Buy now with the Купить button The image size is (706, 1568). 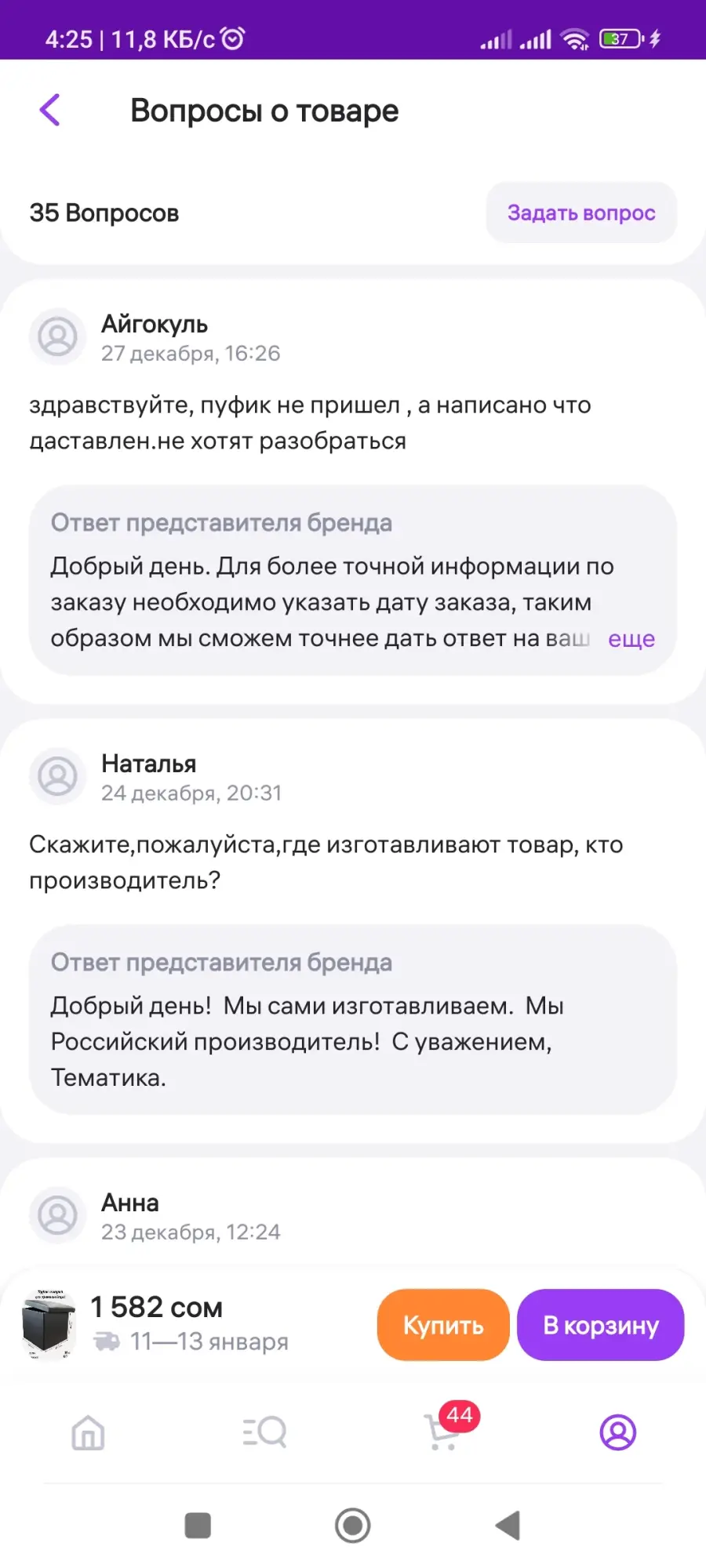coord(443,1325)
